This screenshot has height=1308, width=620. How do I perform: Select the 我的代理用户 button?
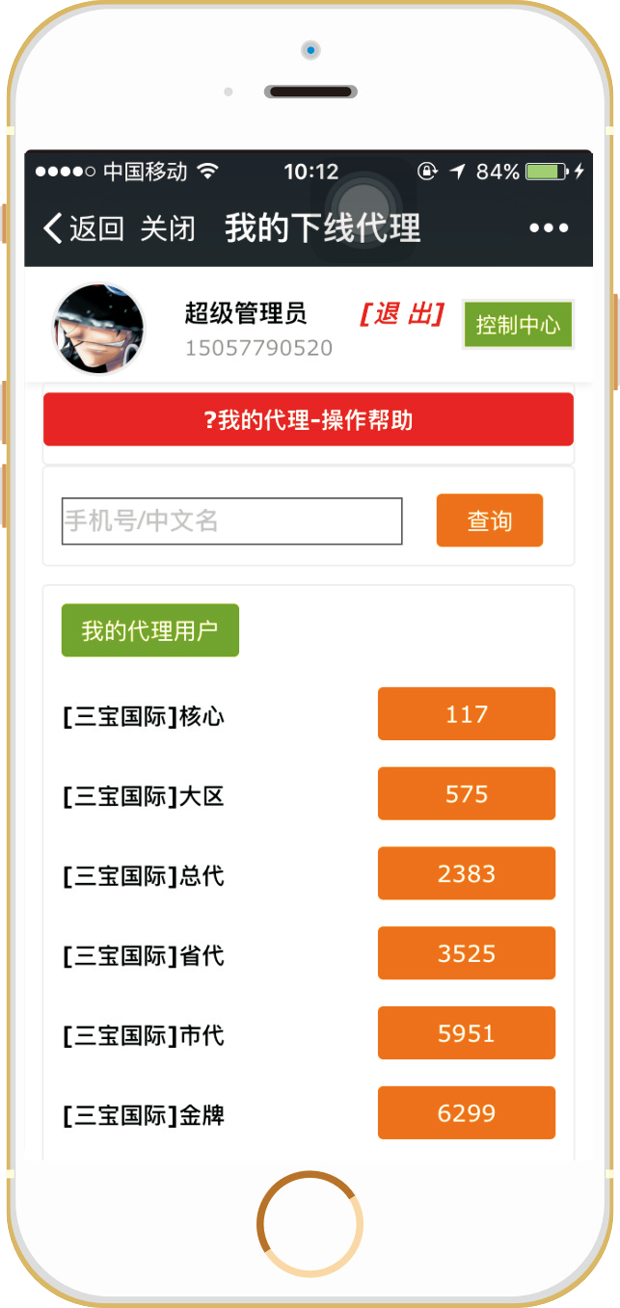point(150,631)
